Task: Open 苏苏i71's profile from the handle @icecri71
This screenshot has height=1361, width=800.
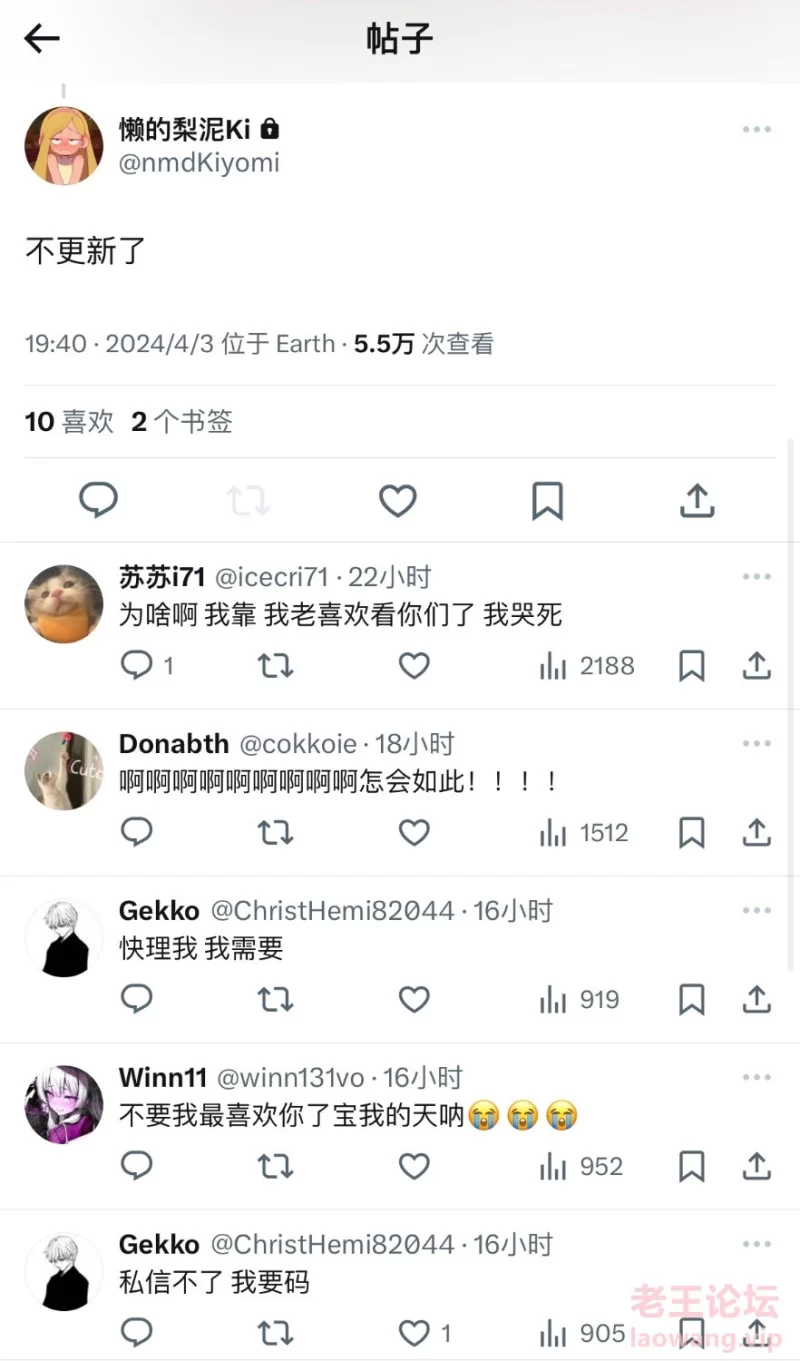Action: [271, 577]
